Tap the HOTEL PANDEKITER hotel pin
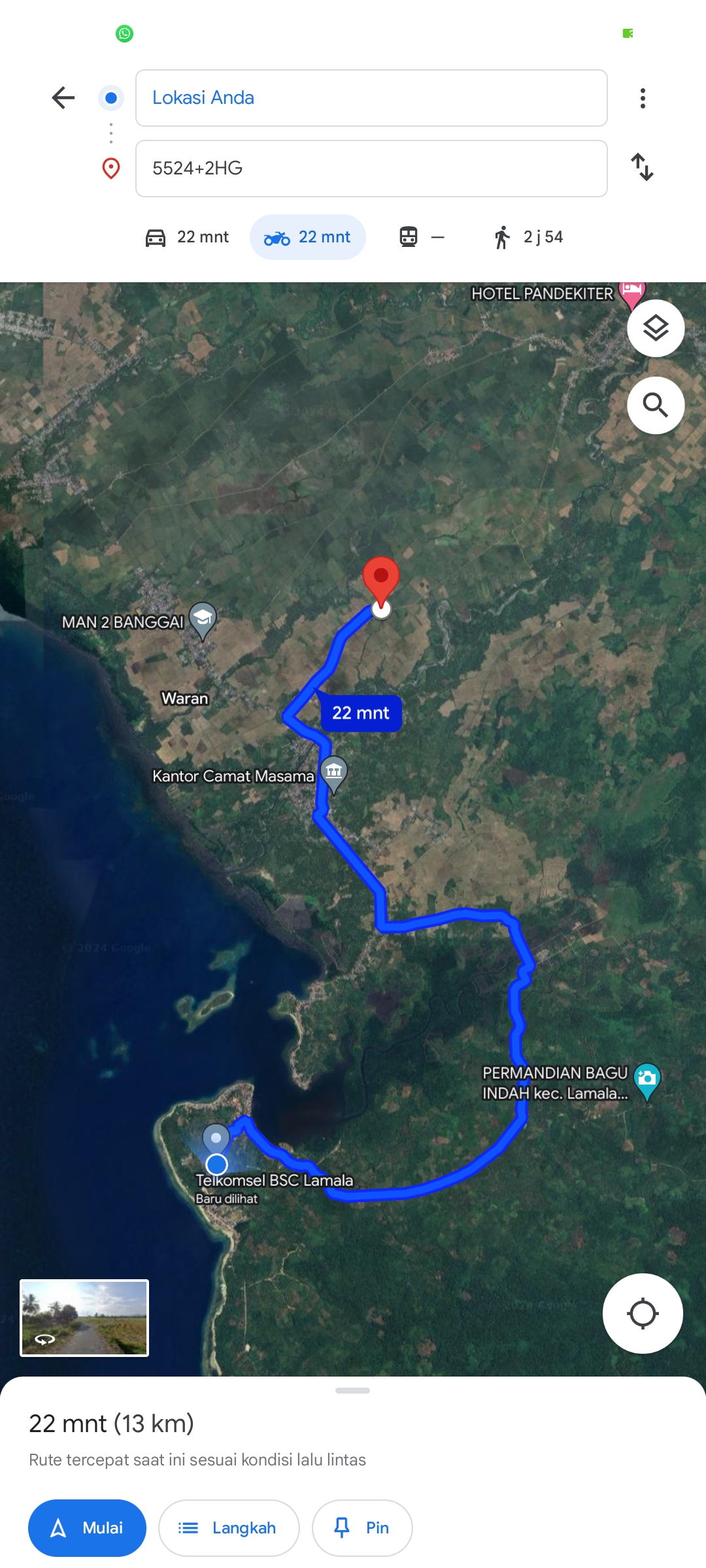The width and height of the screenshot is (706, 1568). pos(632,292)
